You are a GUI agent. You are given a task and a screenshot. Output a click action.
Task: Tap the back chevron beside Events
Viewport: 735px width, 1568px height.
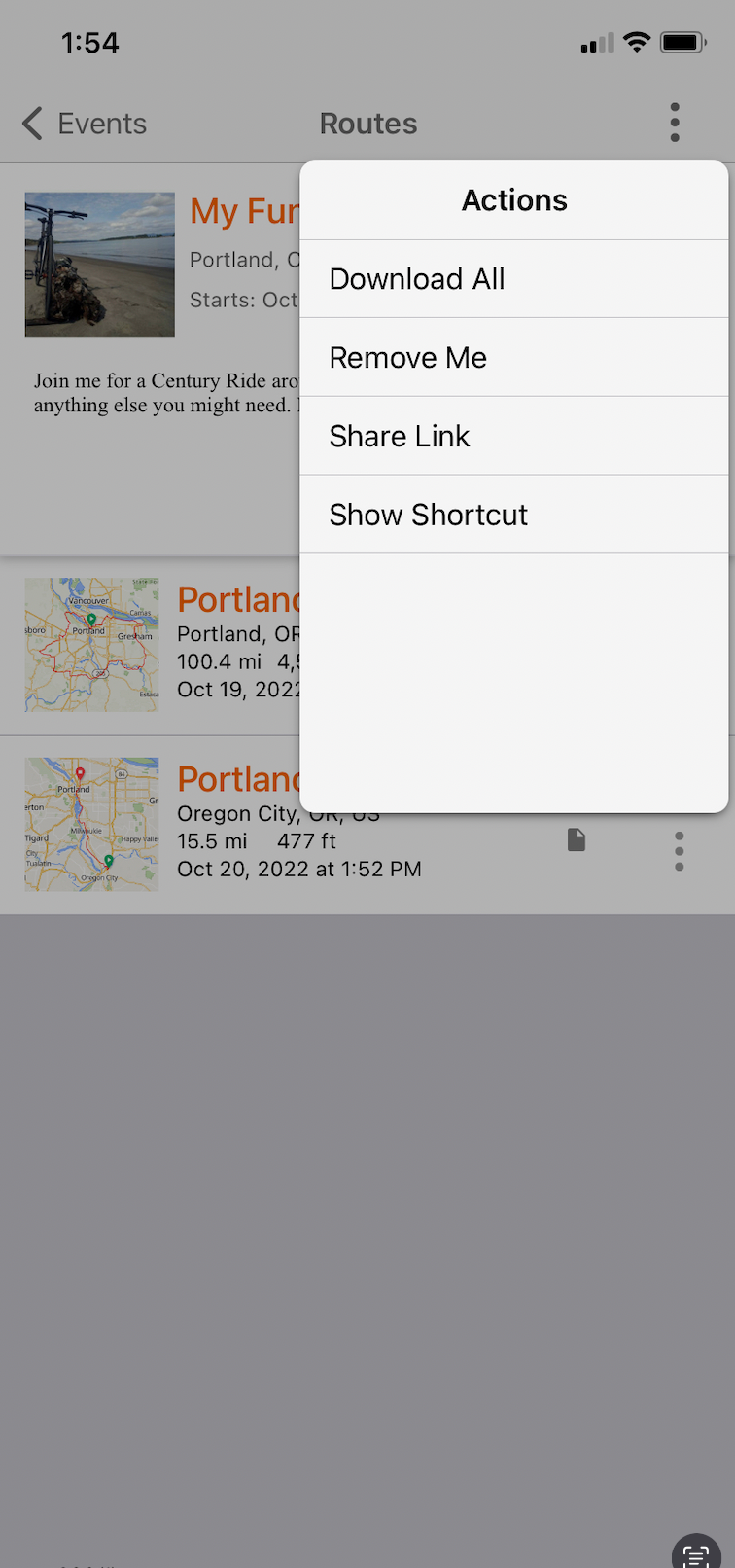(31, 124)
